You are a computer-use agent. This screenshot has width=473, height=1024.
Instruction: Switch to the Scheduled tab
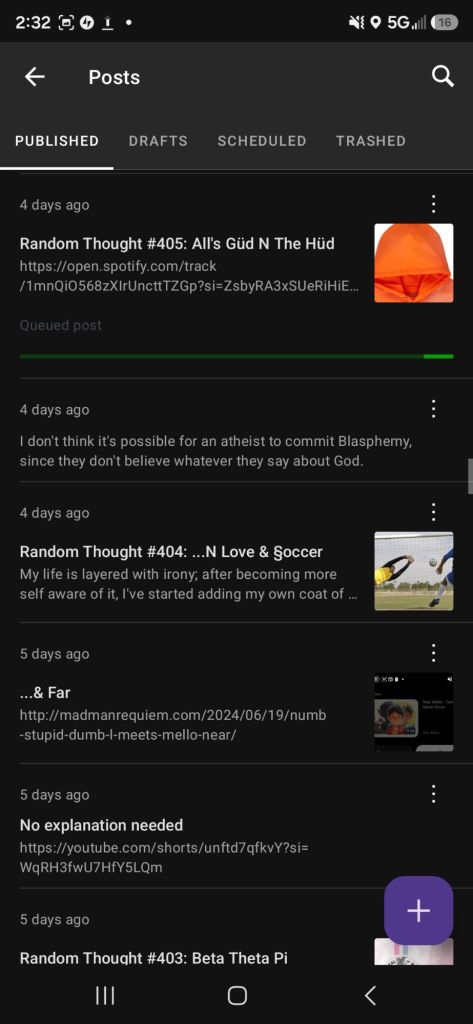pyautogui.click(x=261, y=141)
